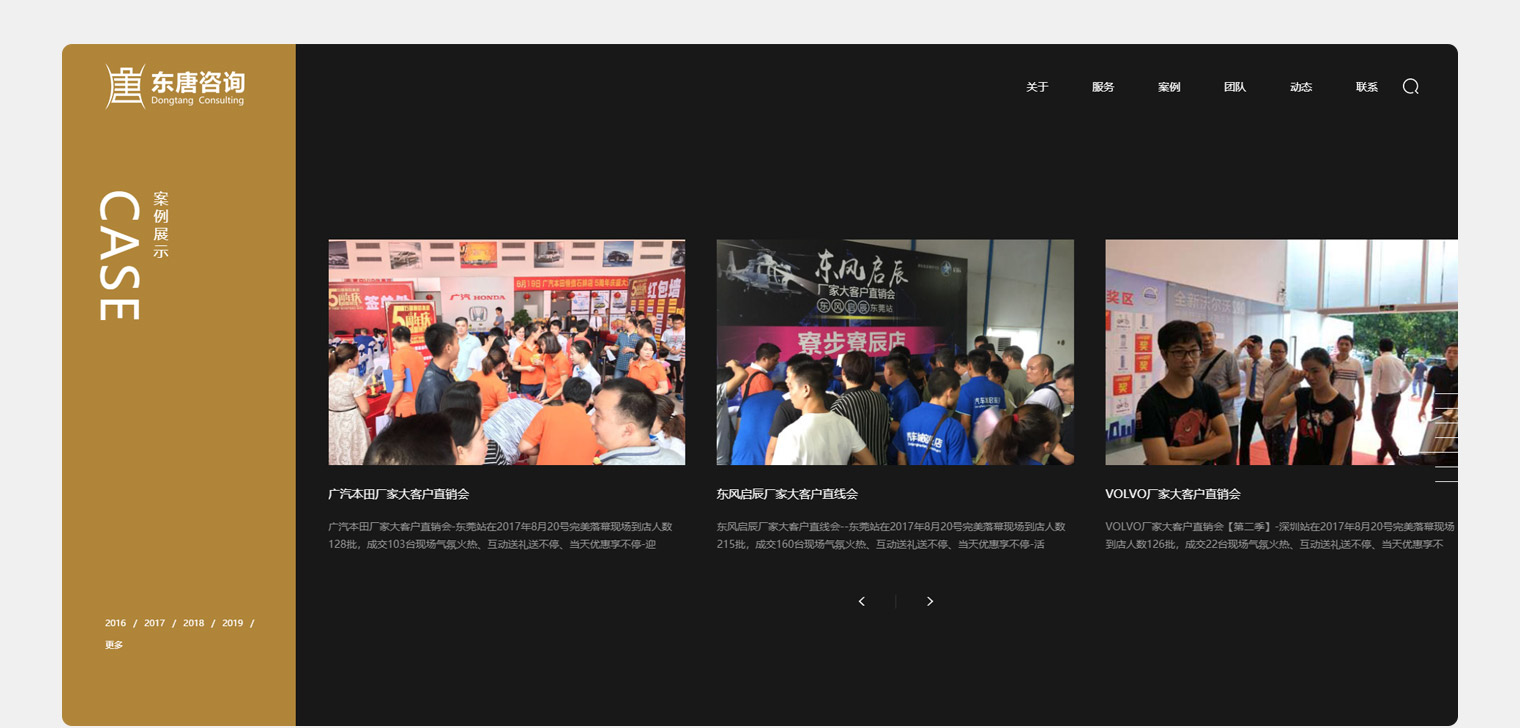The width and height of the screenshot is (1520, 728).
Task: Open the 东唐咨询 logo home link
Action: 176,87
